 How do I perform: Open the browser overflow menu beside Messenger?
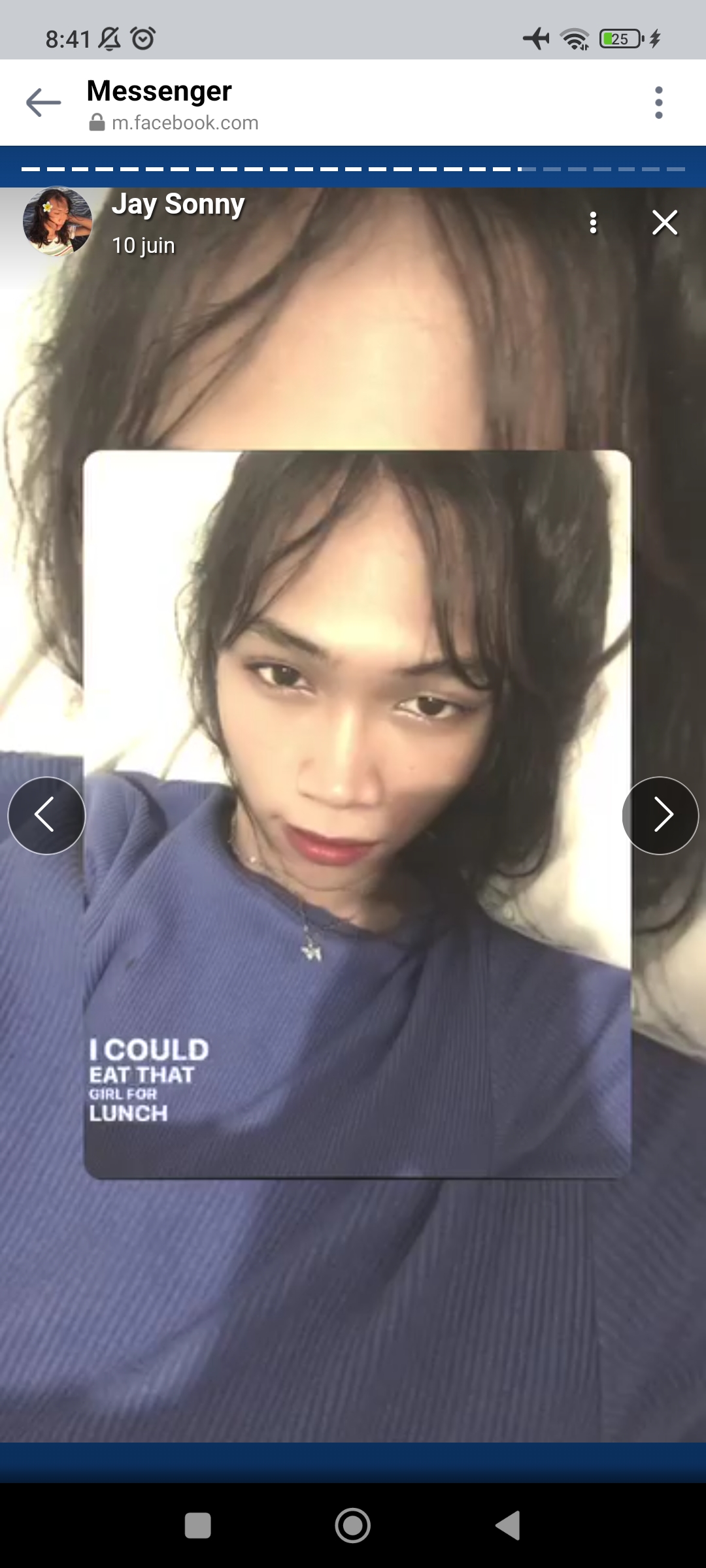pyautogui.click(x=658, y=103)
